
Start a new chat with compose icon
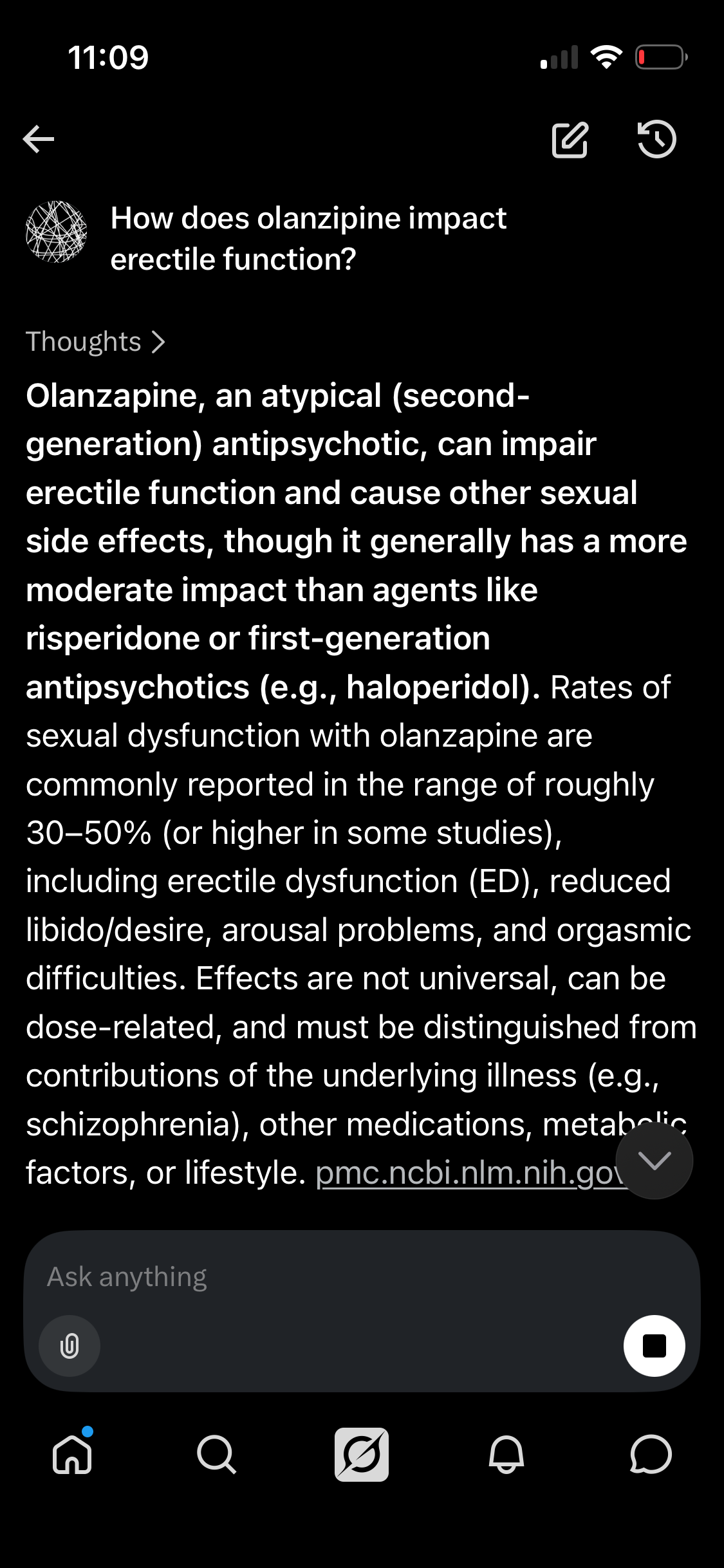pos(570,139)
